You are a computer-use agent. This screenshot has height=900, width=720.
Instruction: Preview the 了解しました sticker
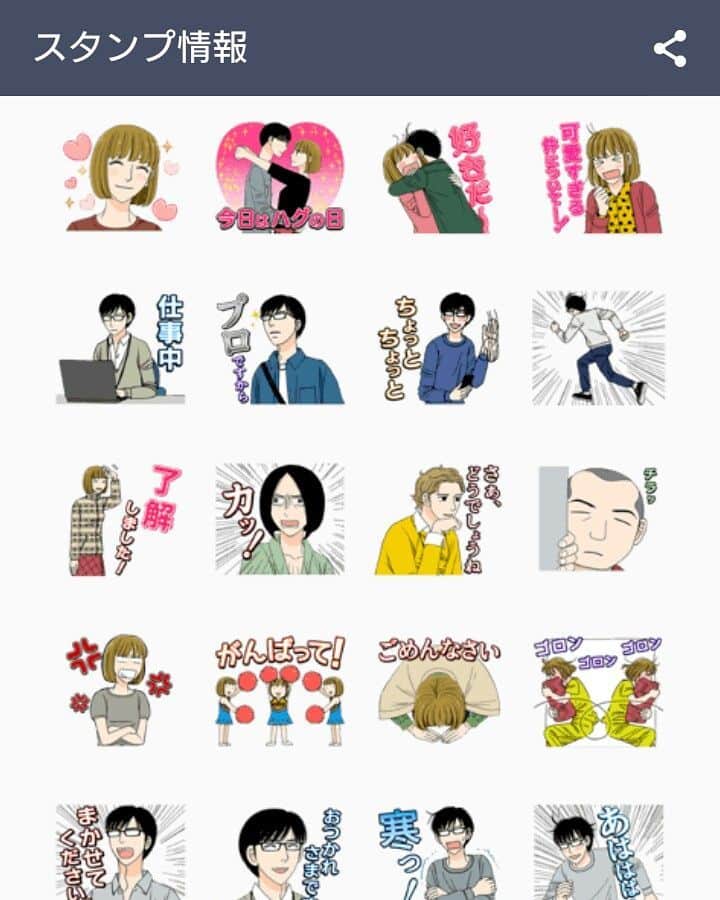pyautogui.click(x=119, y=518)
